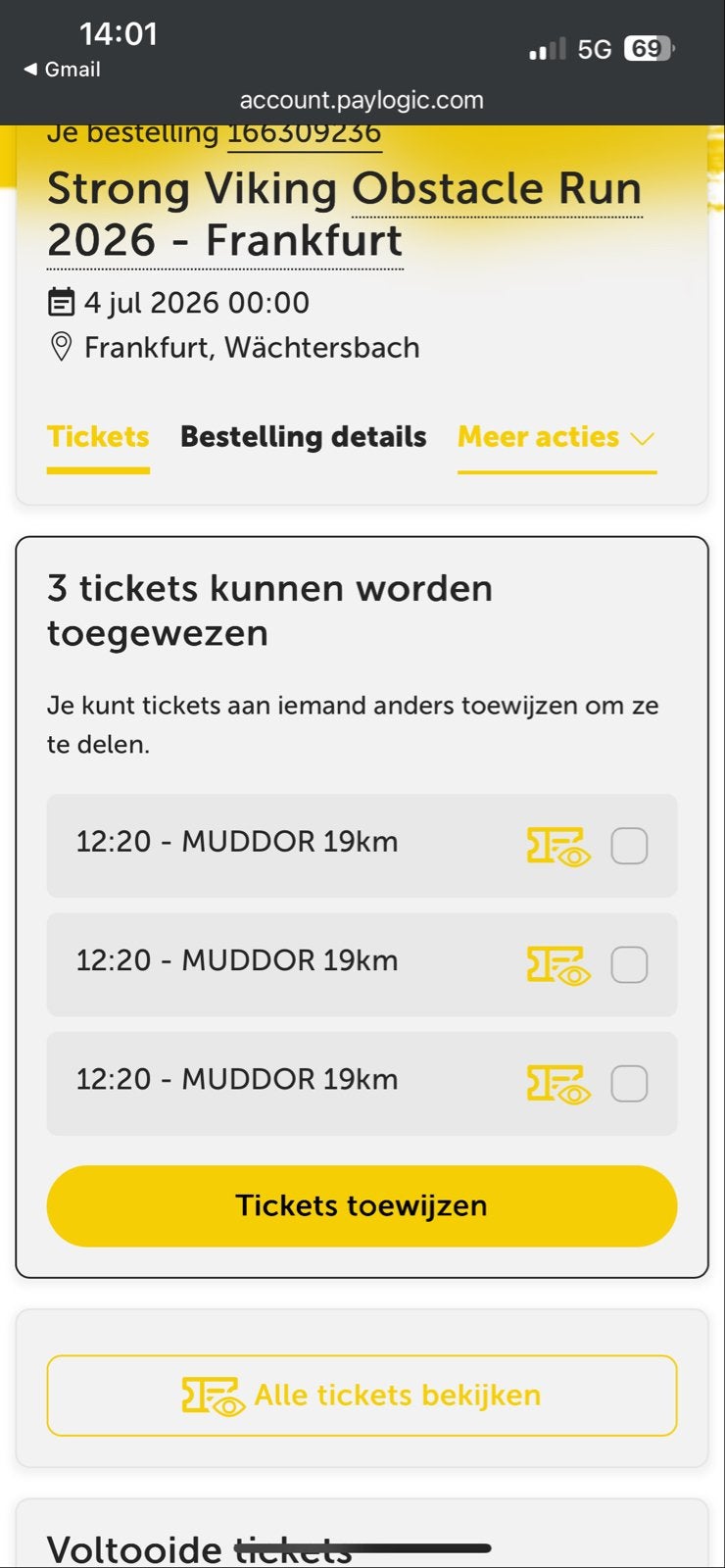Switch to the Tickets tab

pyautogui.click(x=98, y=438)
